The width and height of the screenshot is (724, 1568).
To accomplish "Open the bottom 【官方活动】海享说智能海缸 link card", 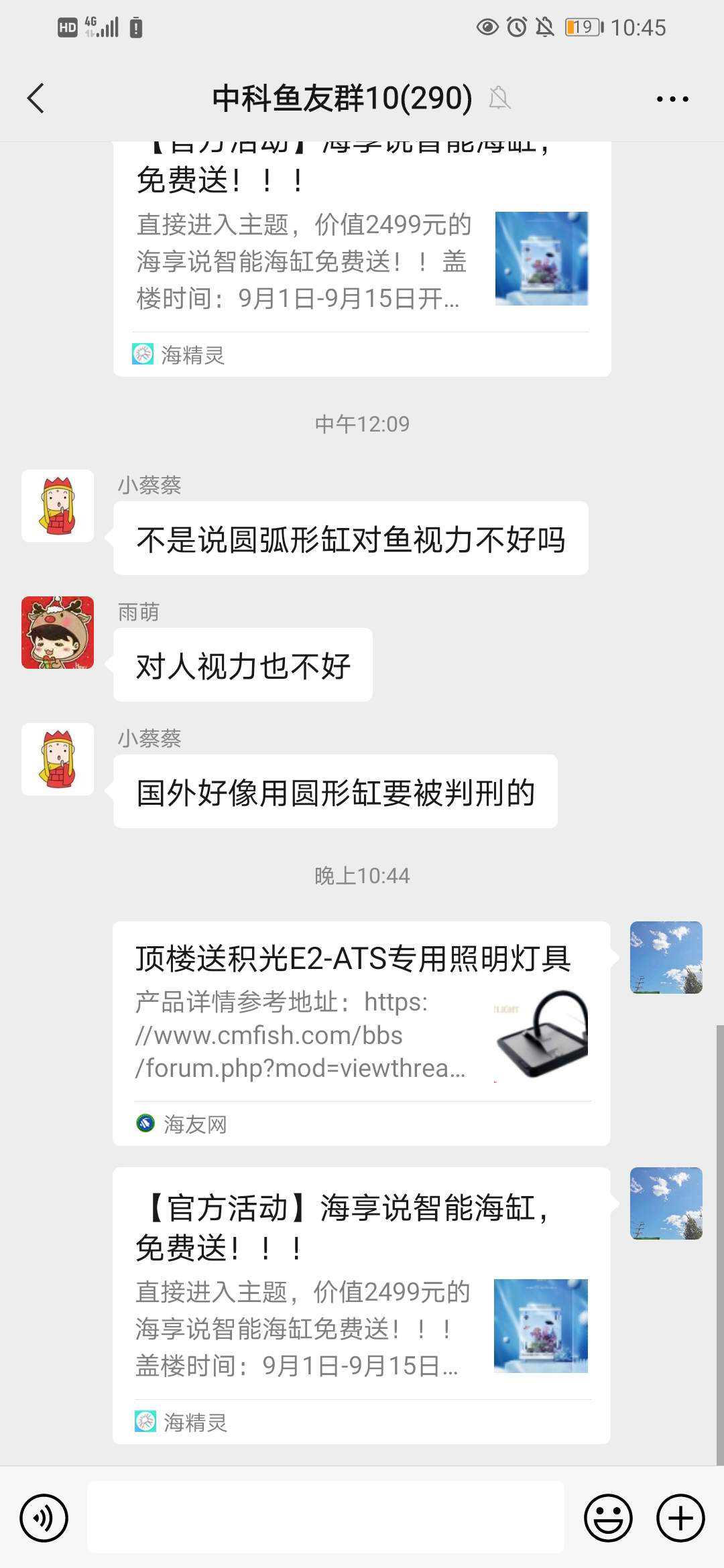I will click(x=361, y=1305).
